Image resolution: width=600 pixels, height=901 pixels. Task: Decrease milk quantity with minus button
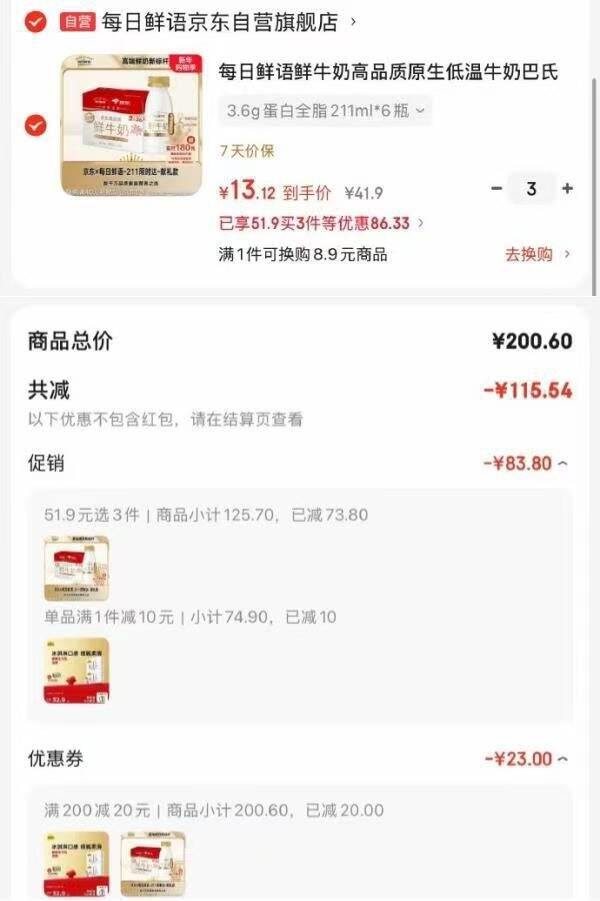click(x=497, y=188)
